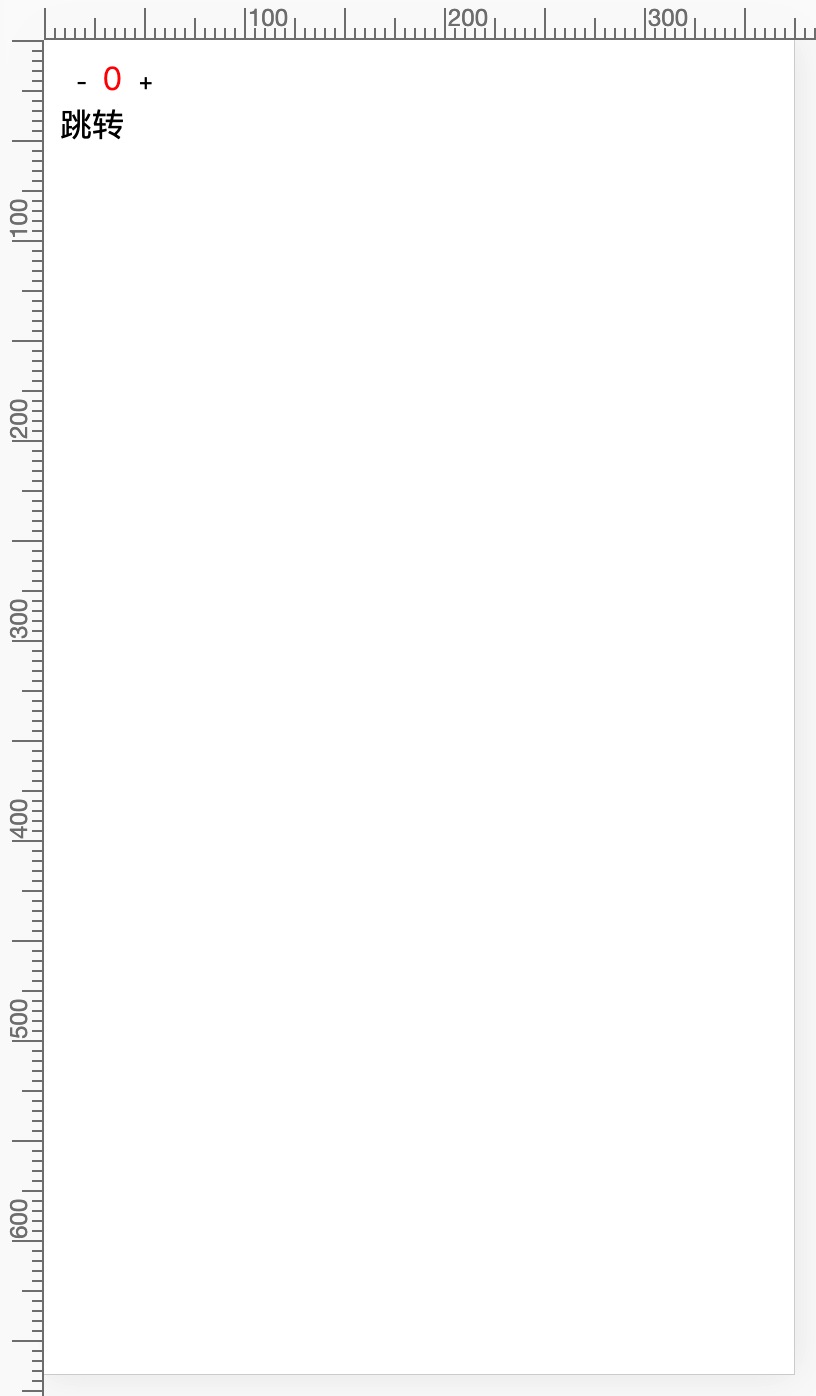Decrease the counter with the minus button
The height and width of the screenshot is (1396, 816).
coord(81,82)
